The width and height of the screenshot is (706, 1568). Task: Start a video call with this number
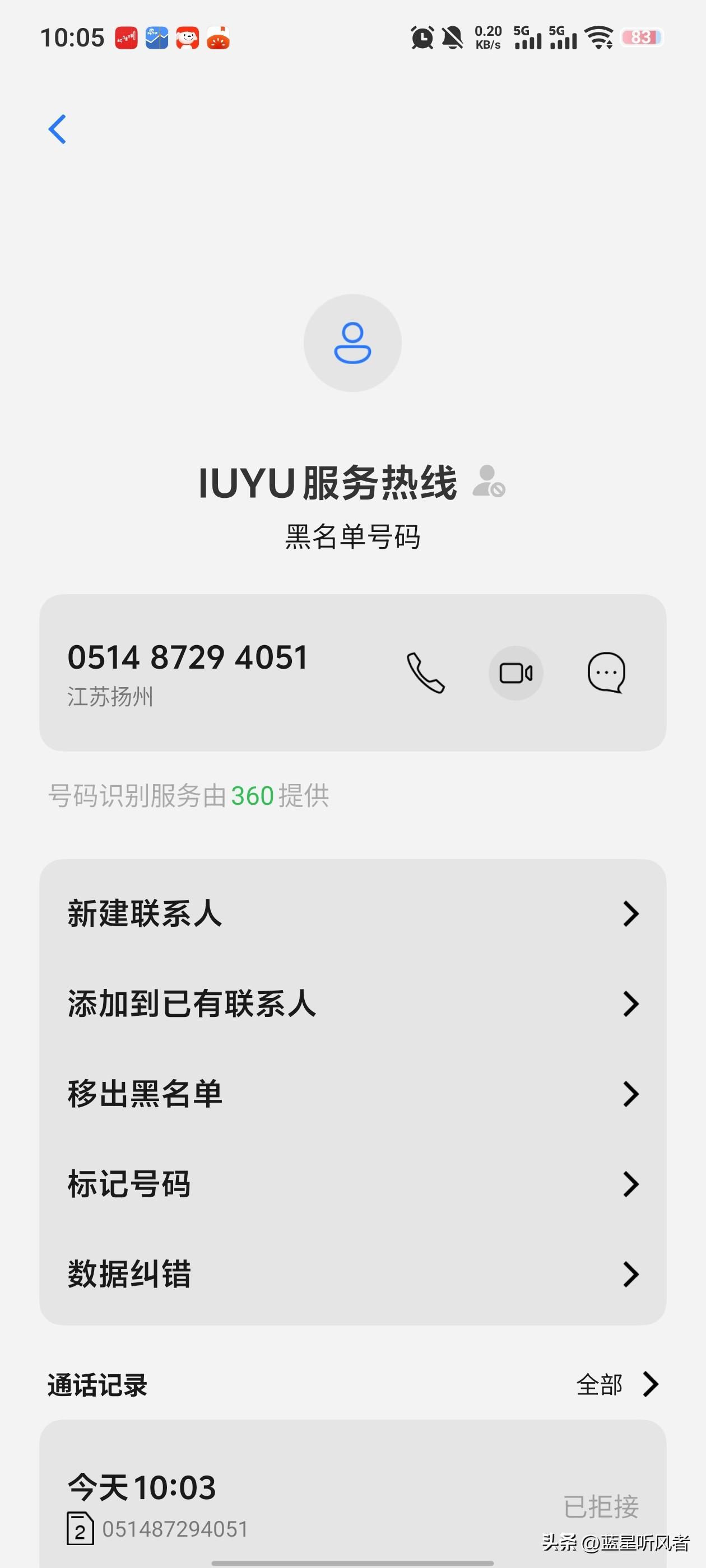tap(516, 672)
